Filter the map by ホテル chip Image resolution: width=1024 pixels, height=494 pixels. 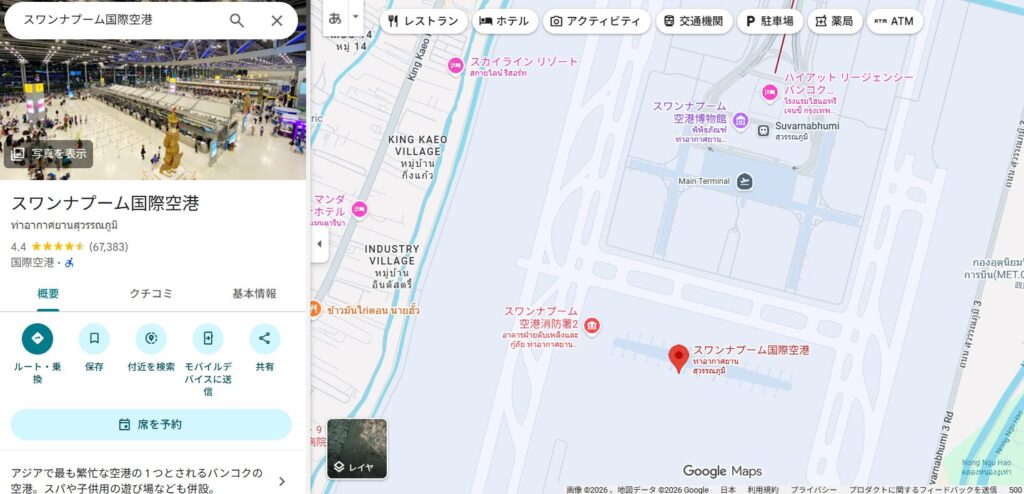coord(504,21)
